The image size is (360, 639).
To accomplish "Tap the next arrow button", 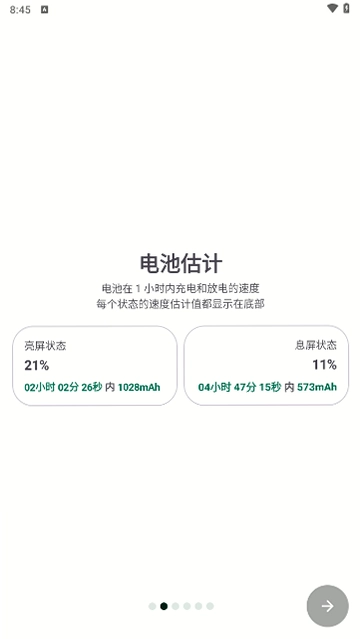I will (x=327, y=606).
